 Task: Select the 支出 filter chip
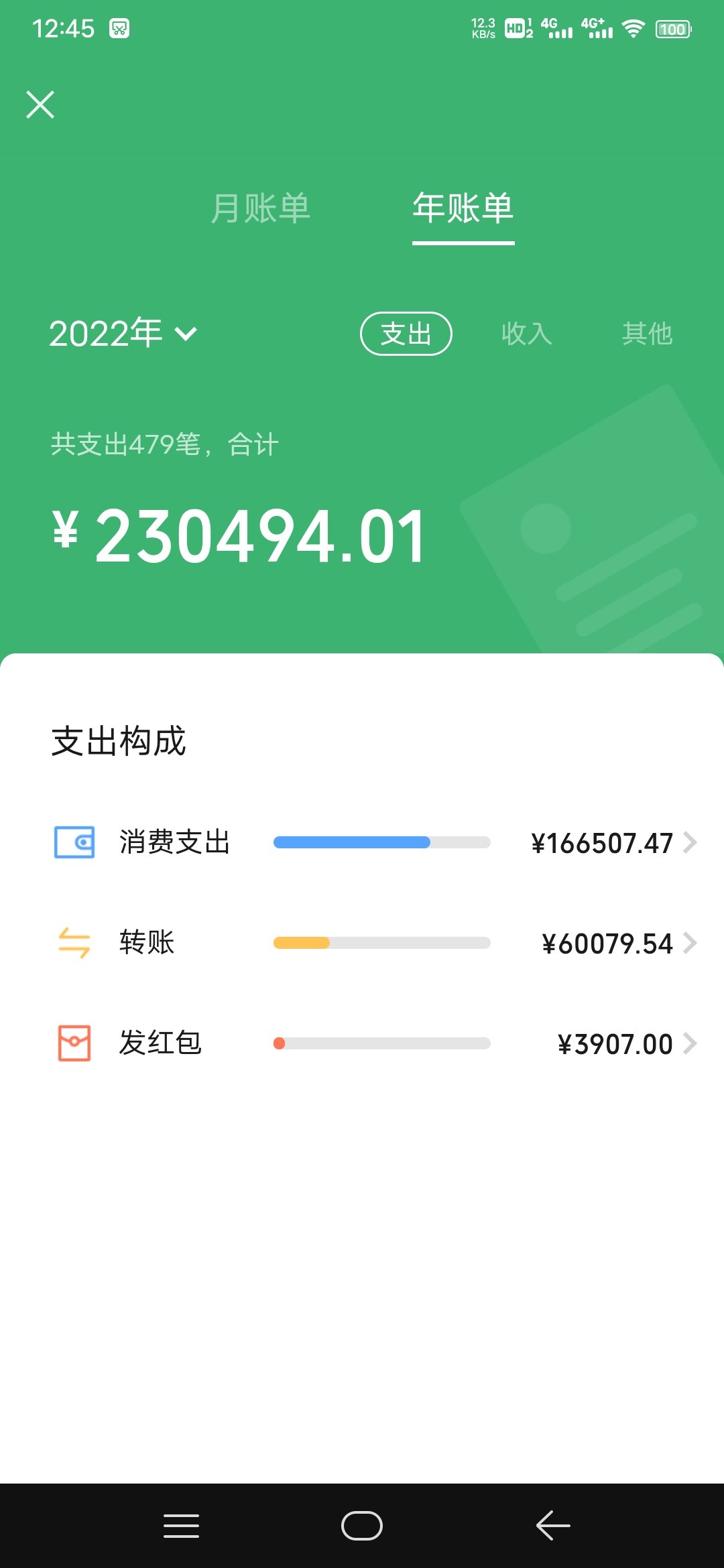click(x=406, y=334)
